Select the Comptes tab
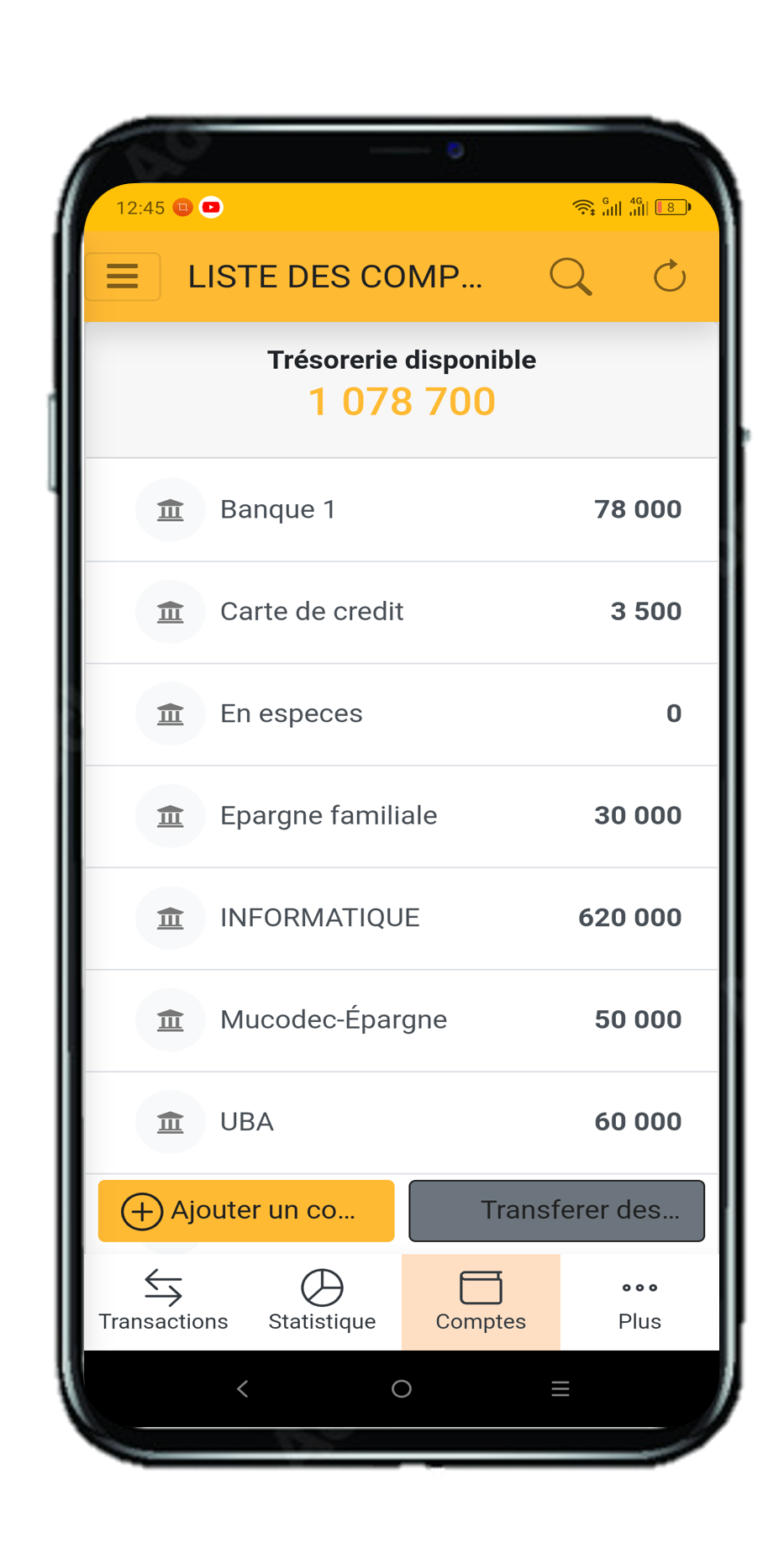This screenshot has height=1559, width=784. [x=481, y=1302]
